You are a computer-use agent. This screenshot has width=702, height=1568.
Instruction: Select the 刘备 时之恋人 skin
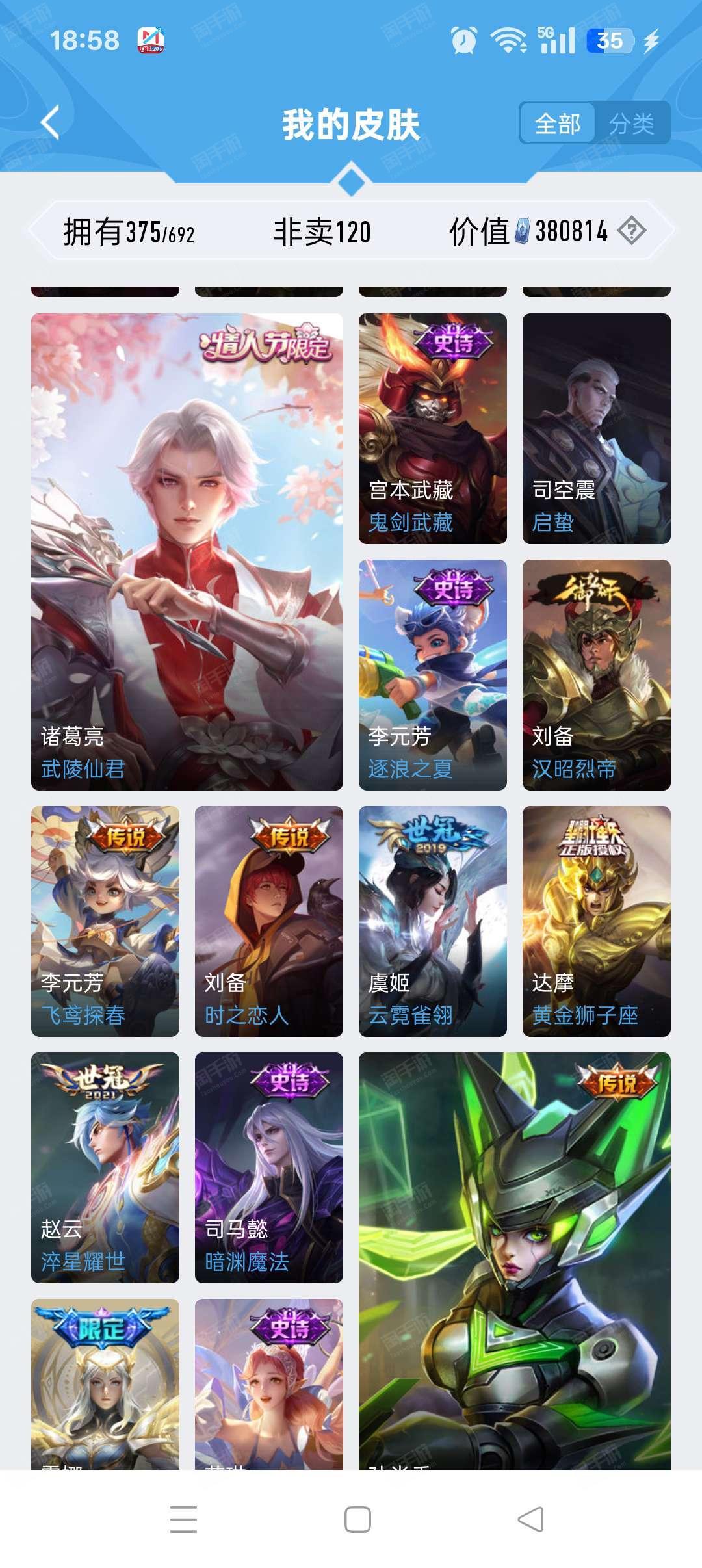coord(269,921)
